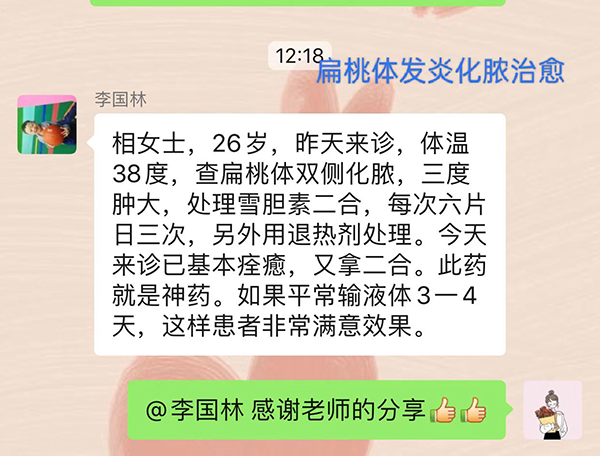Tap your own avatar beside the green reply
Viewport: 600px width, 456px height.
click(553, 410)
